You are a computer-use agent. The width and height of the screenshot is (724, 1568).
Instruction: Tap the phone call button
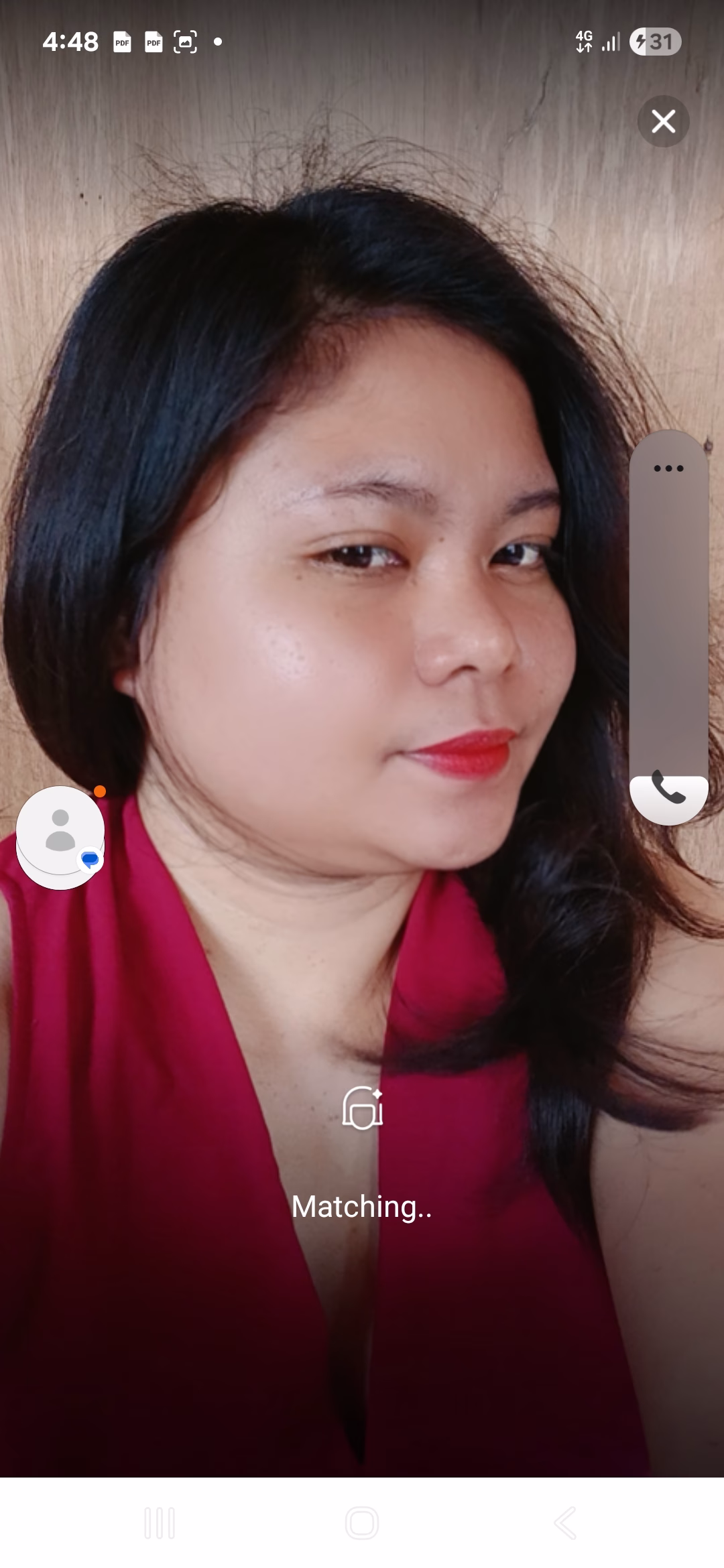pyautogui.click(x=668, y=788)
